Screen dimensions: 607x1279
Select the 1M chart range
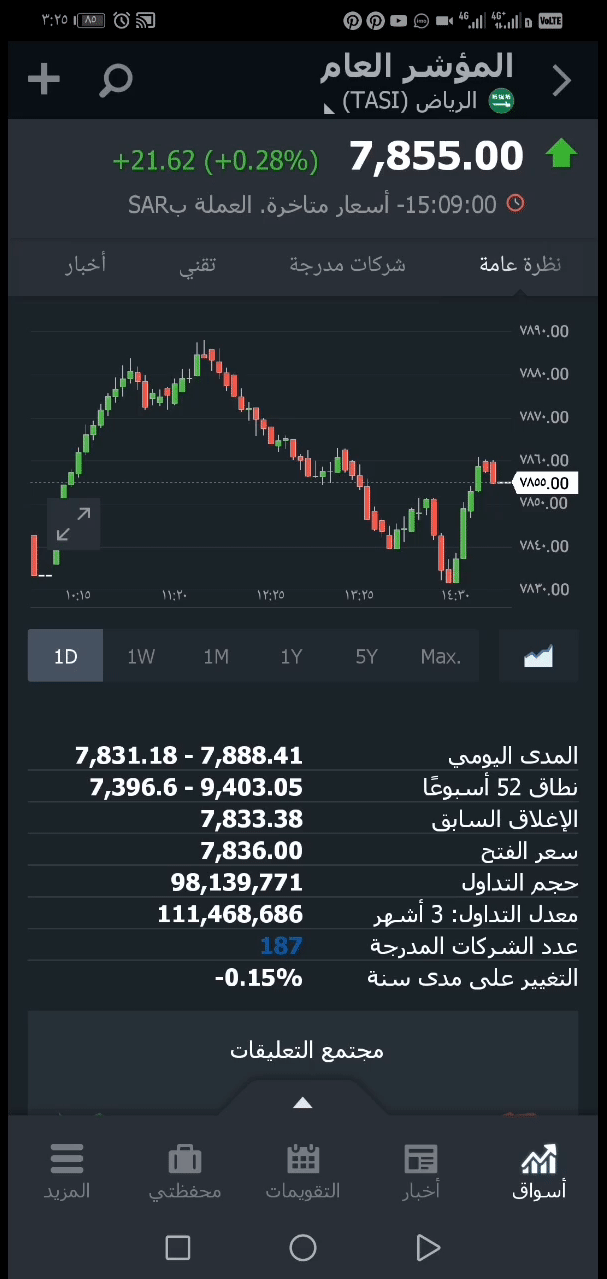point(216,656)
